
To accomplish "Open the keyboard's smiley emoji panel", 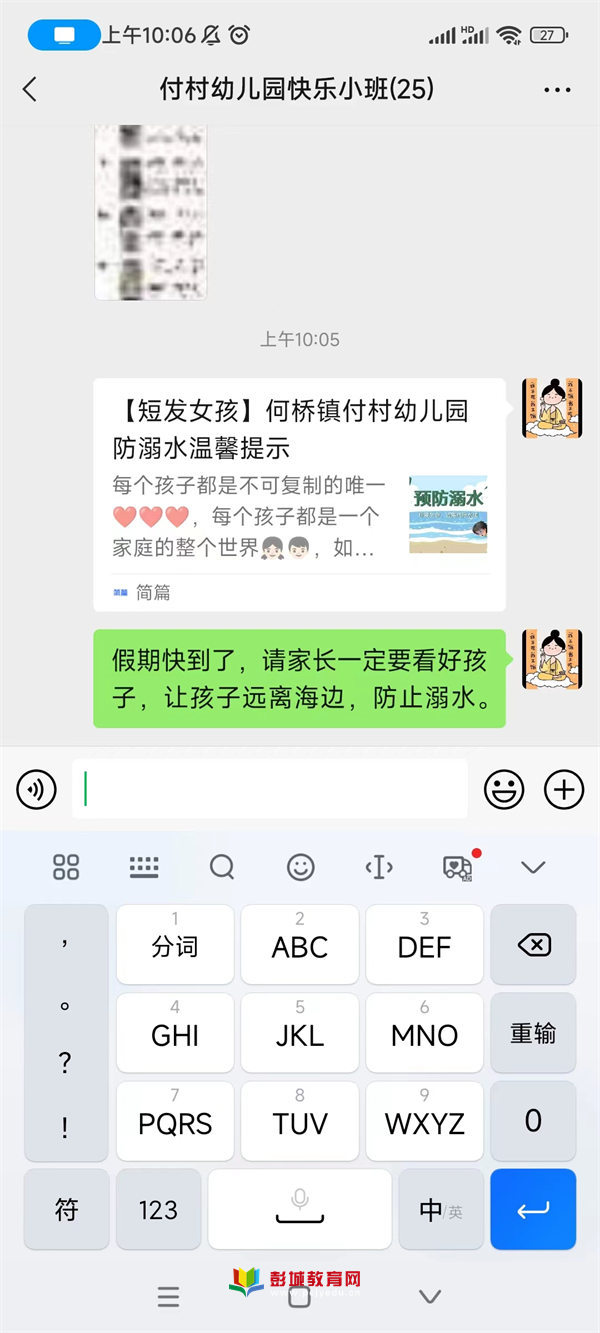I will coord(300,867).
